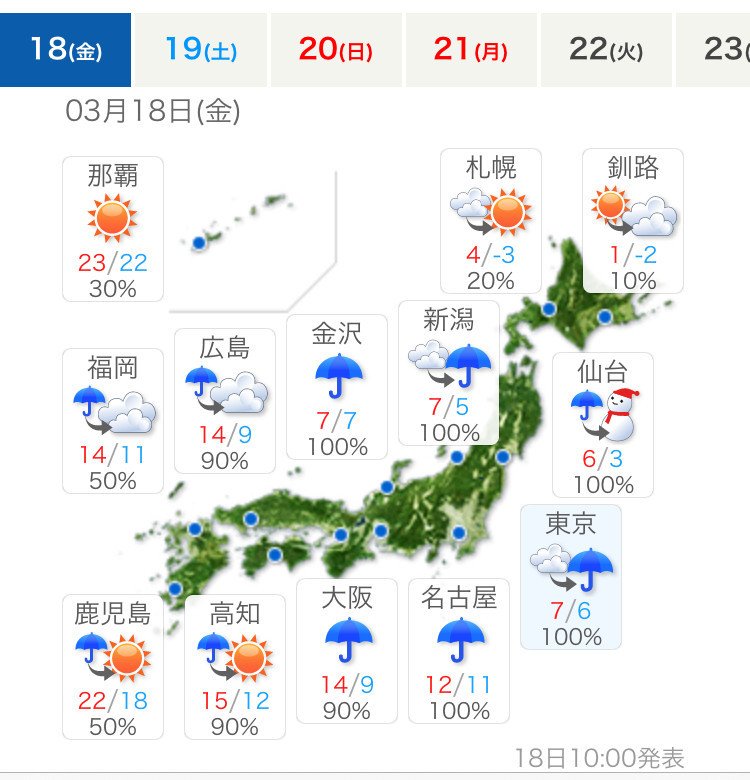Image resolution: width=750 pixels, height=780 pixels.
Task: Open the 高知 forecast card
Action: [x=235, y=666]
